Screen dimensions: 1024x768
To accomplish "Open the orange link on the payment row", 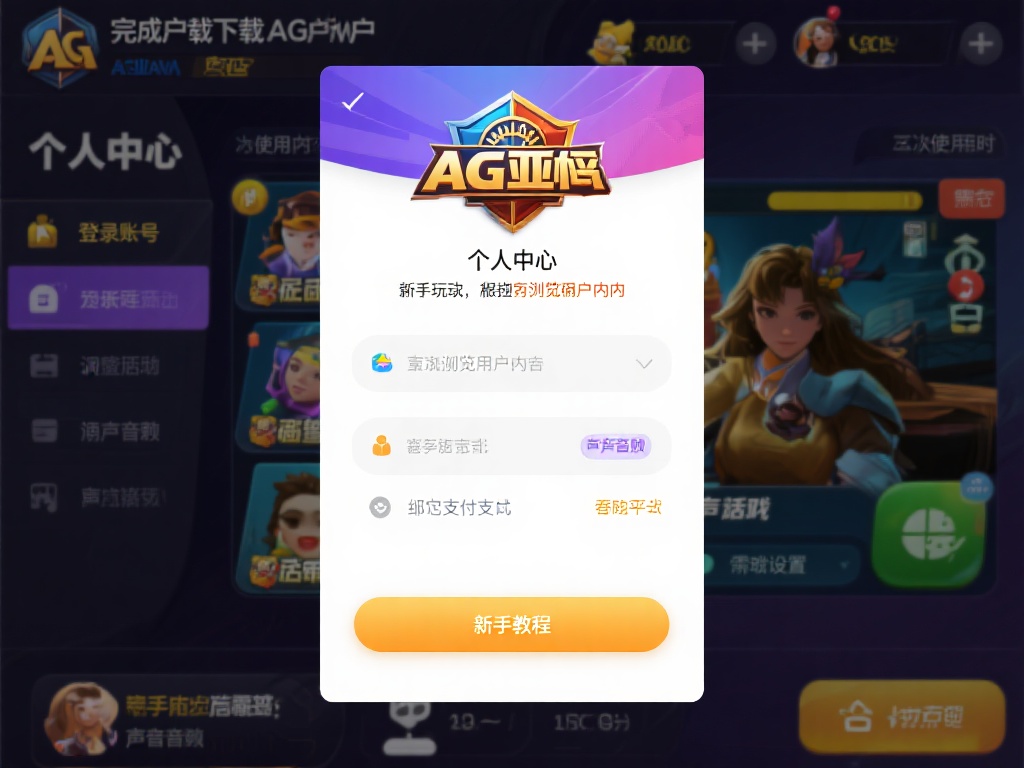I will 628,508.
